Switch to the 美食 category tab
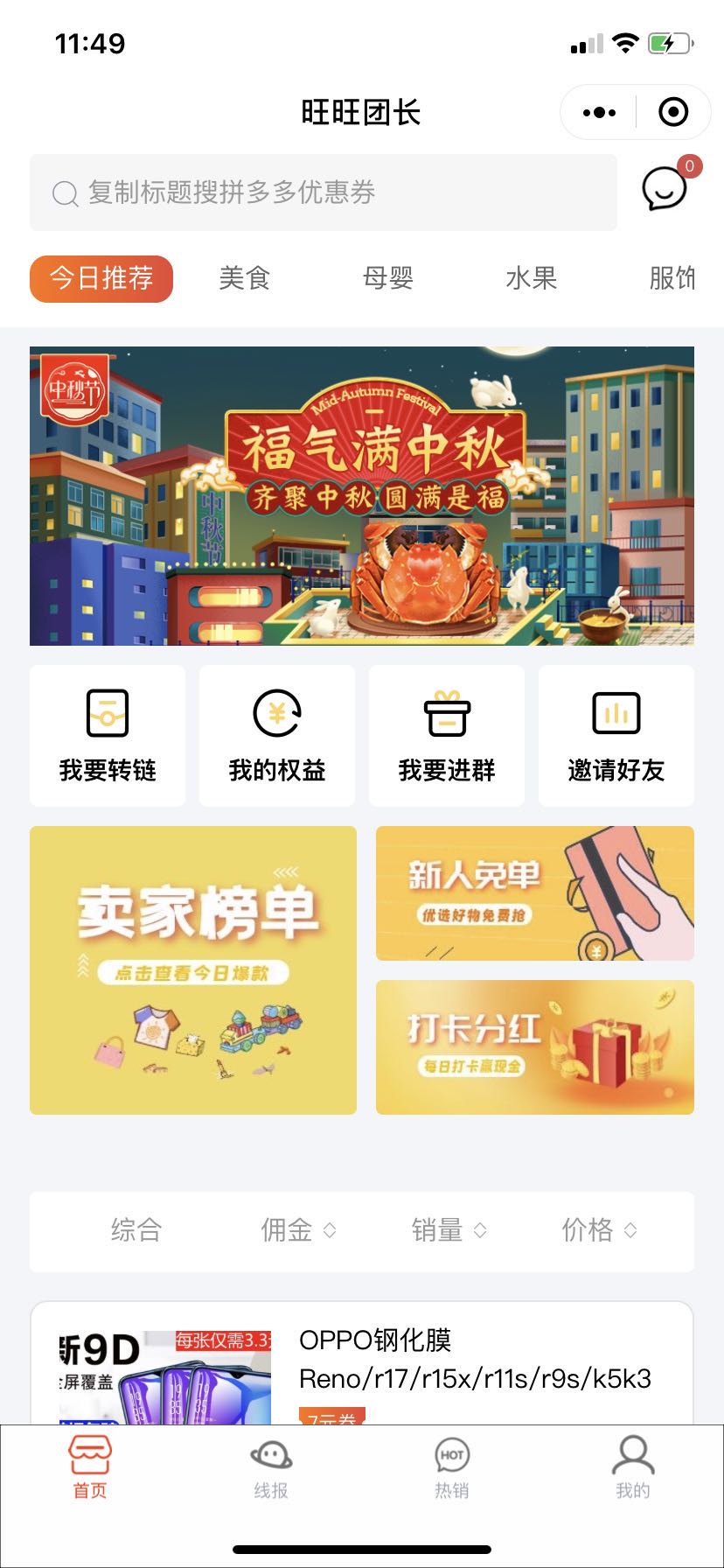Image resolution: width=724 pixels, height=1568 pixels. (x=245, y=278)
